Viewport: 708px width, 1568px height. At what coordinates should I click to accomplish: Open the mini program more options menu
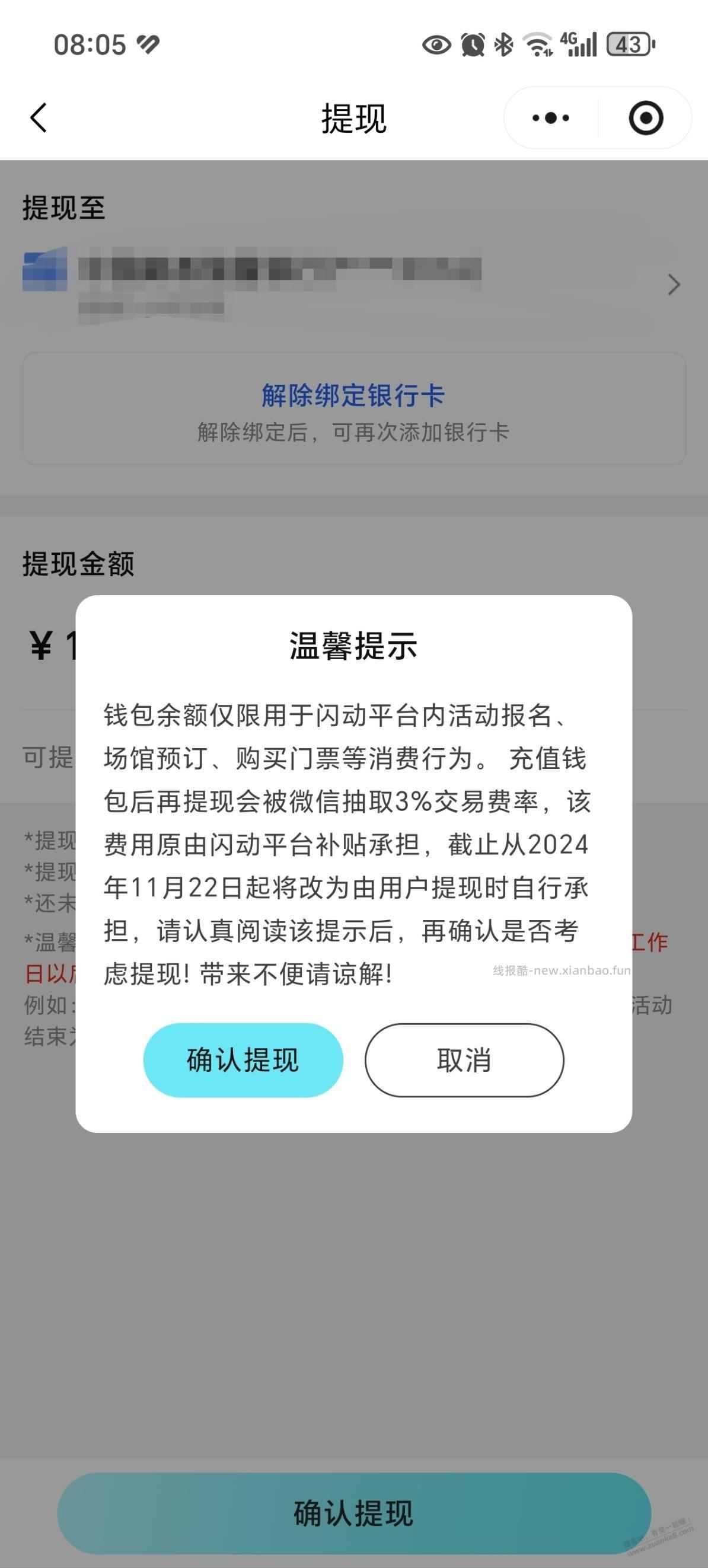[x=550, y=119]
